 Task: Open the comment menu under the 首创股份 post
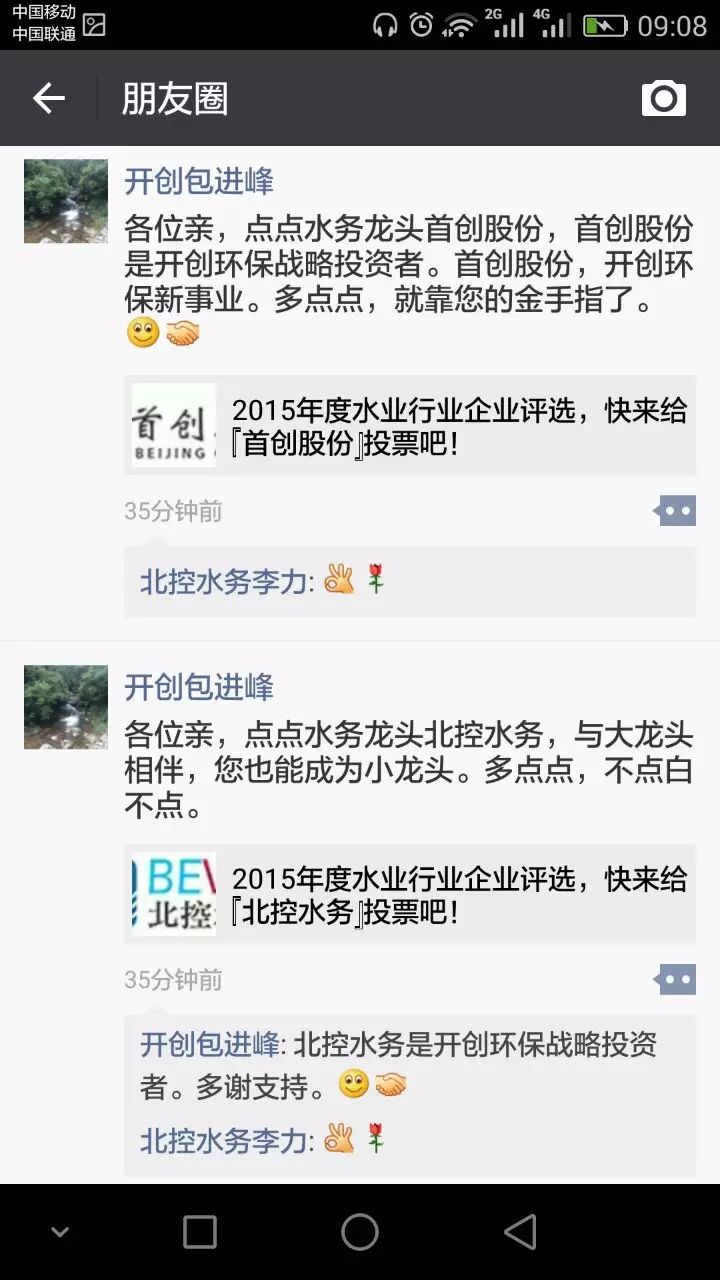[x=676, y=511]
